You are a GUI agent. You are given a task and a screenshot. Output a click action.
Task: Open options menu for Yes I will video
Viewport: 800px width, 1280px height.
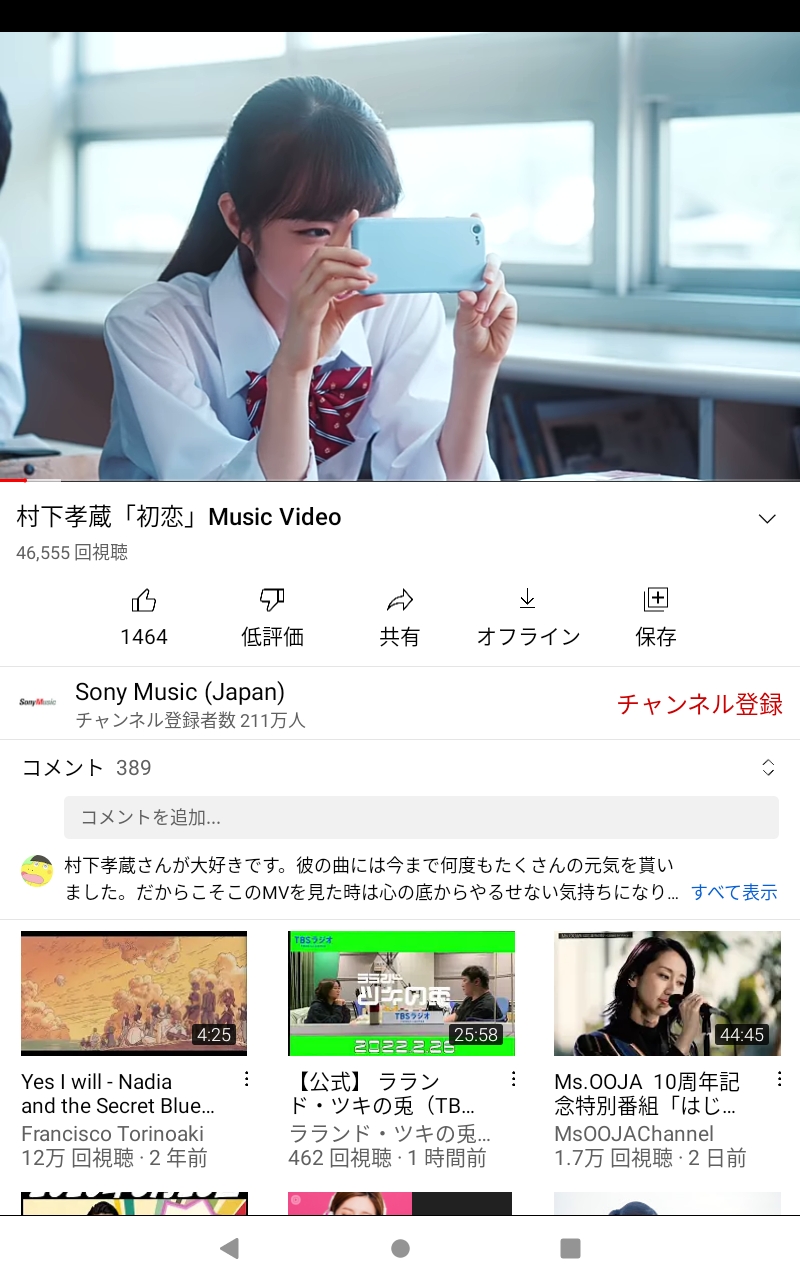tap(246, 1079)
